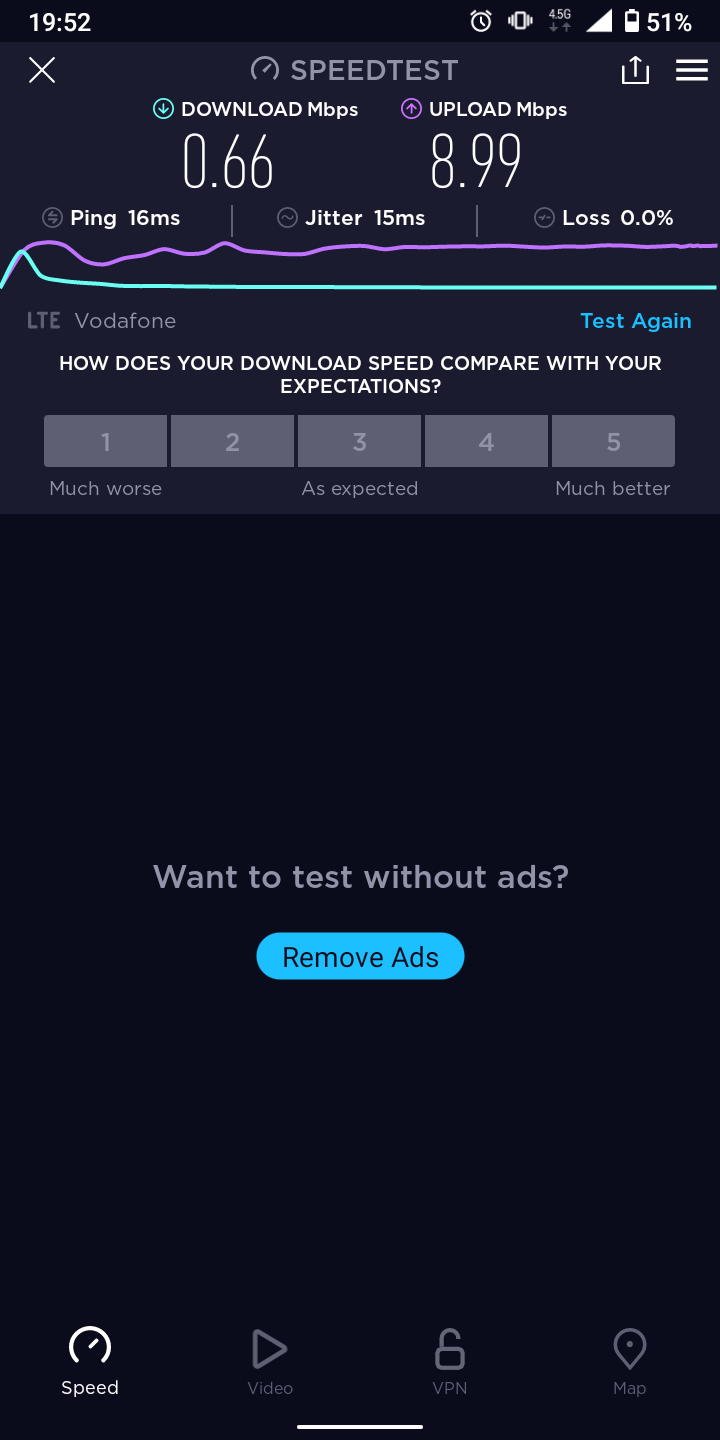Tap Test Again to rerun

[635, 321]
